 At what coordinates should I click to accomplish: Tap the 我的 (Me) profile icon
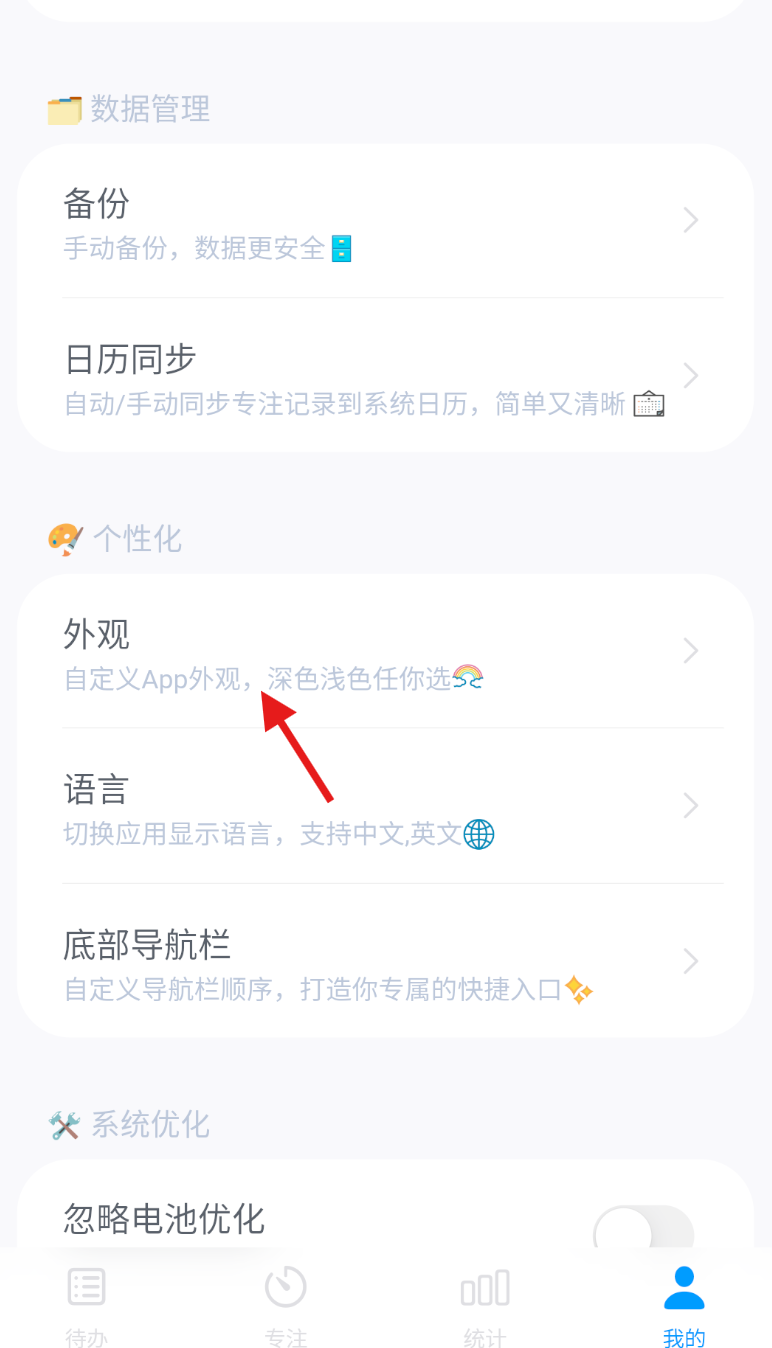click(x=683, y=1287)
